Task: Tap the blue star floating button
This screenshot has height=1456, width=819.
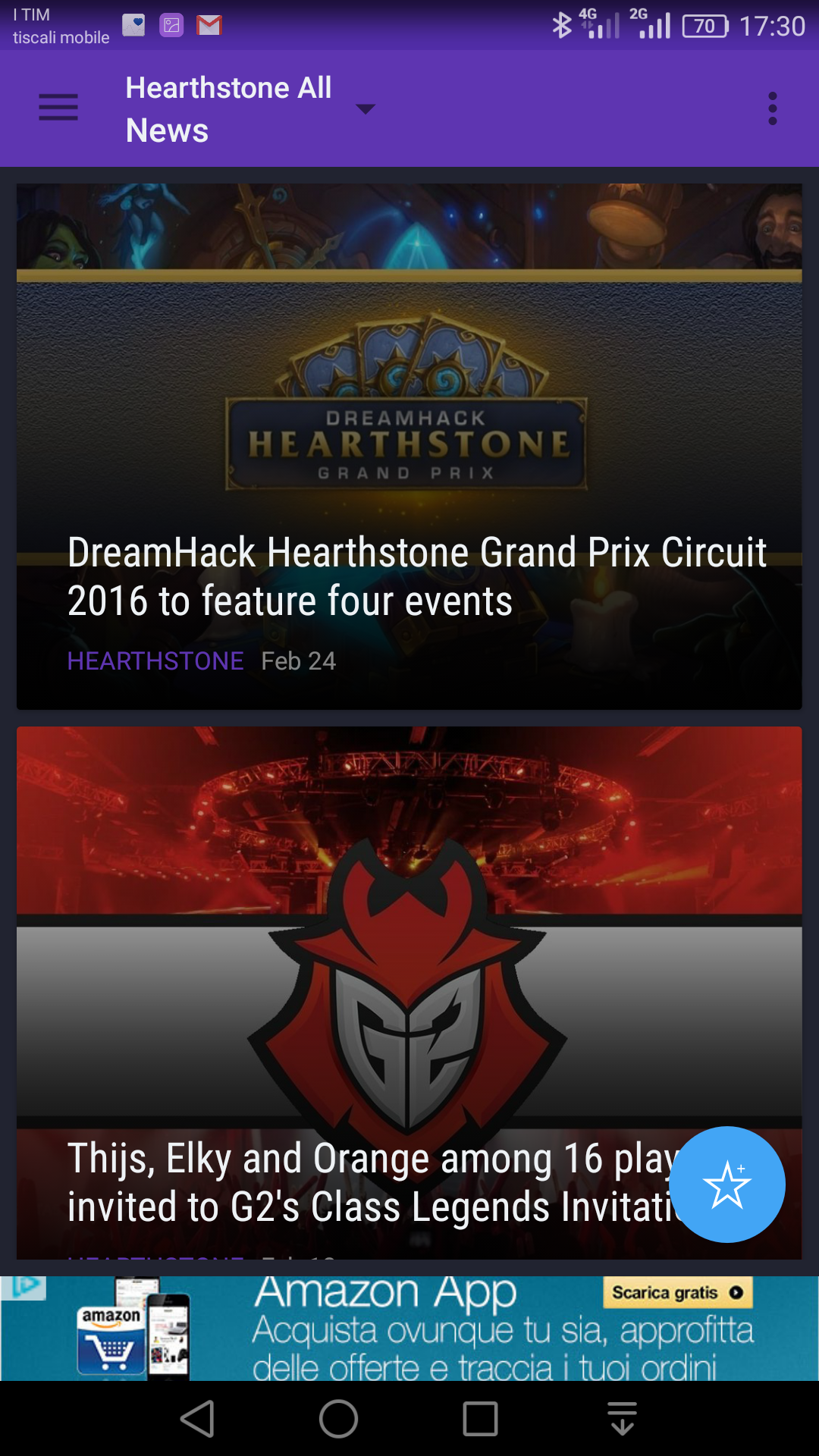Action: (x=726, y=1184)
